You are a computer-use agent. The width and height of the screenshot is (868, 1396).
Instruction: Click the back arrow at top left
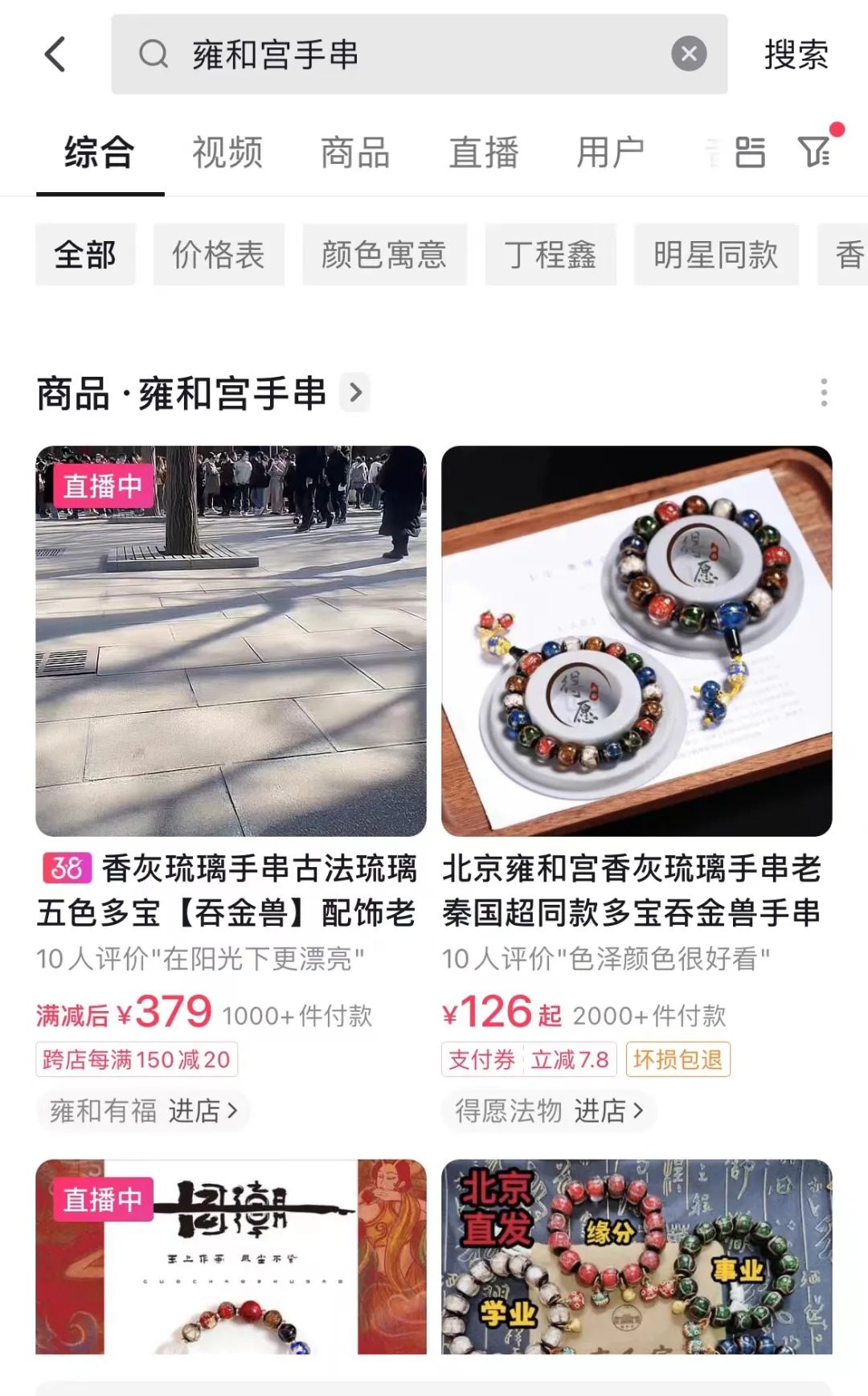click(54, 54)
